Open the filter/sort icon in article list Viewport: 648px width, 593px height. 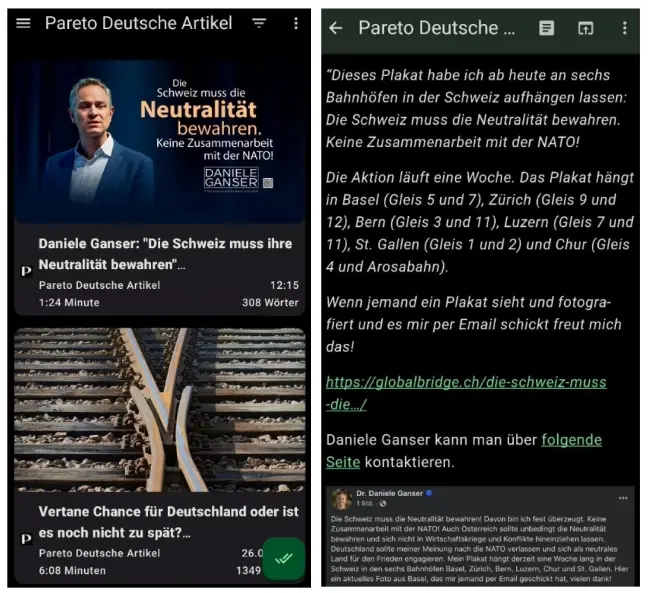[259, 23]
